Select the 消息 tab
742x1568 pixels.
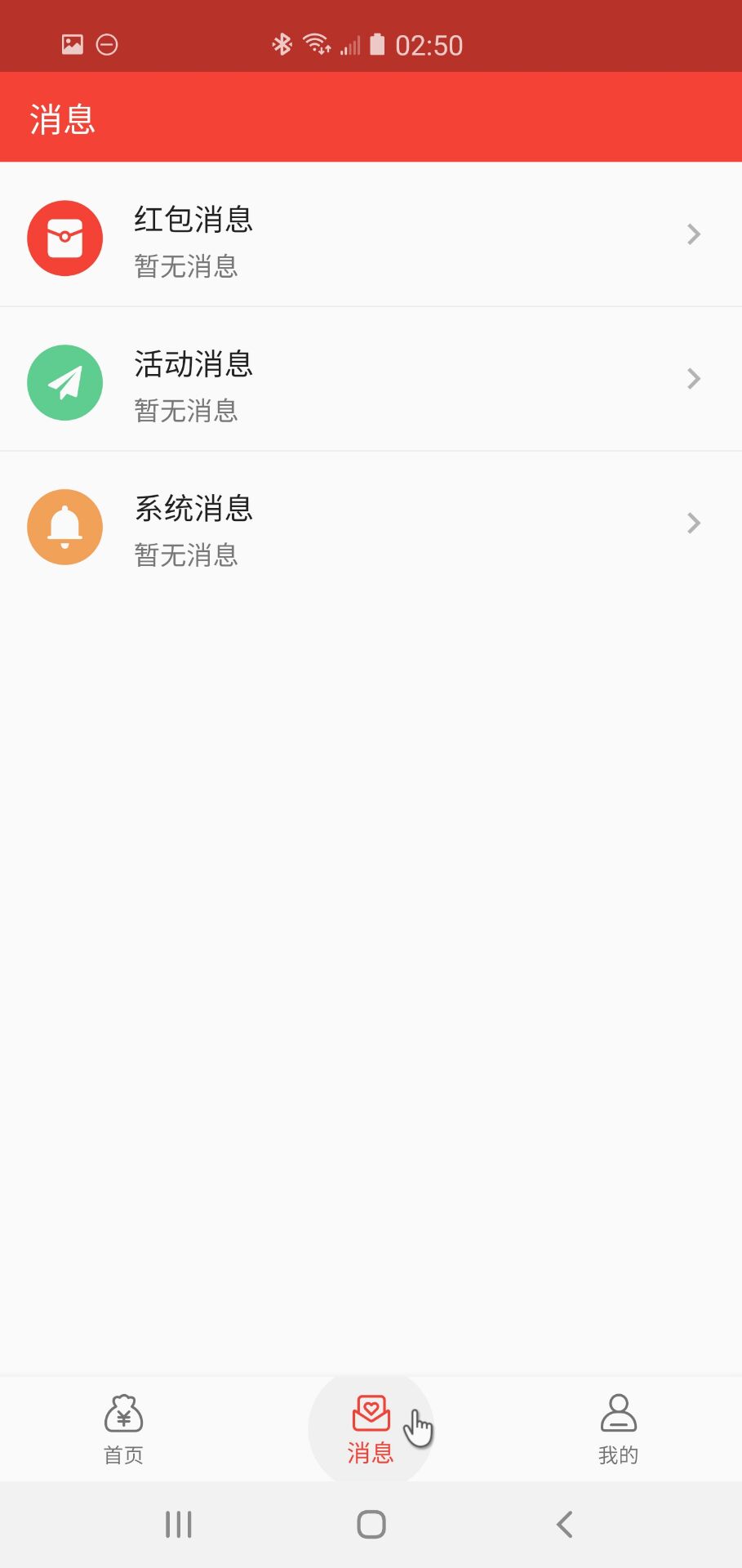click(x=371, y=1429)
